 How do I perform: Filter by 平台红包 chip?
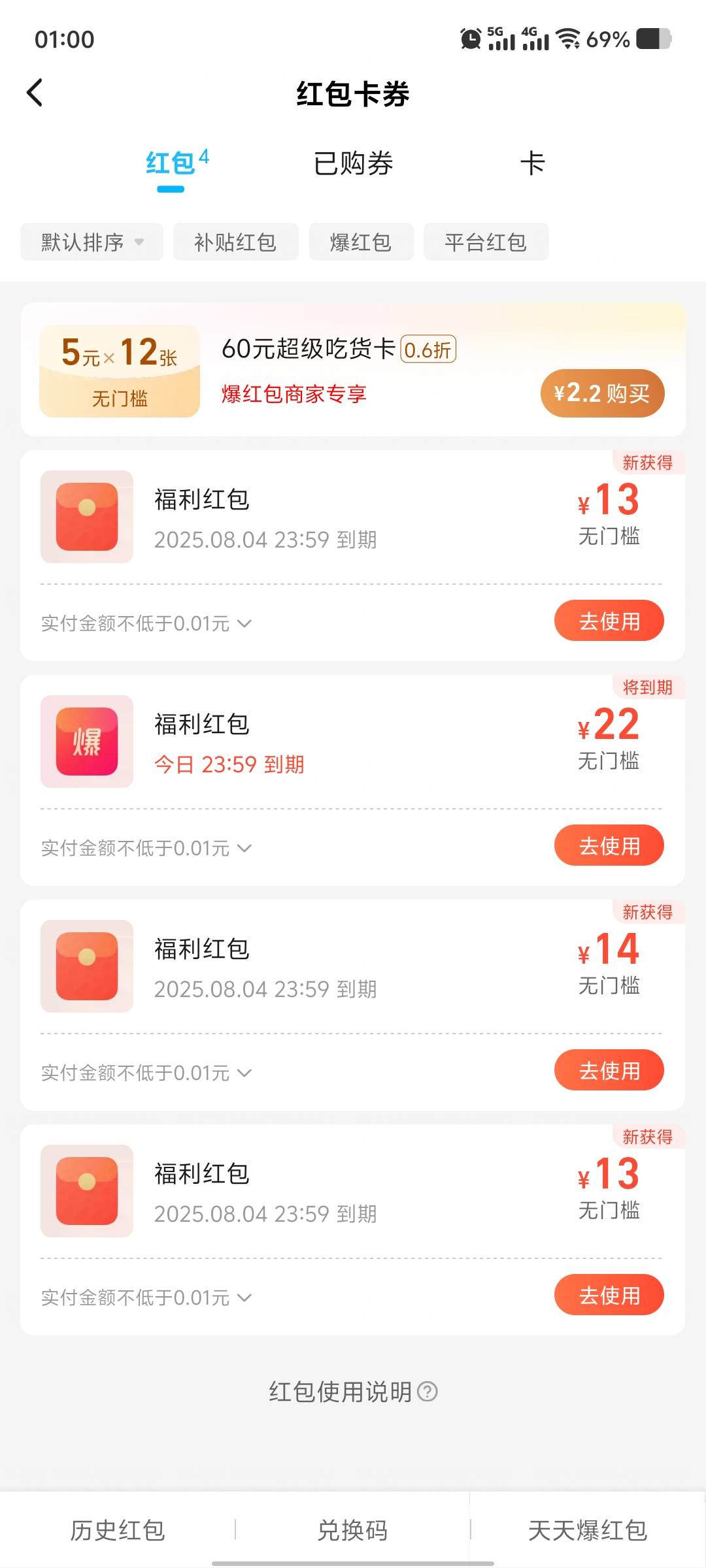coord(486,242)
